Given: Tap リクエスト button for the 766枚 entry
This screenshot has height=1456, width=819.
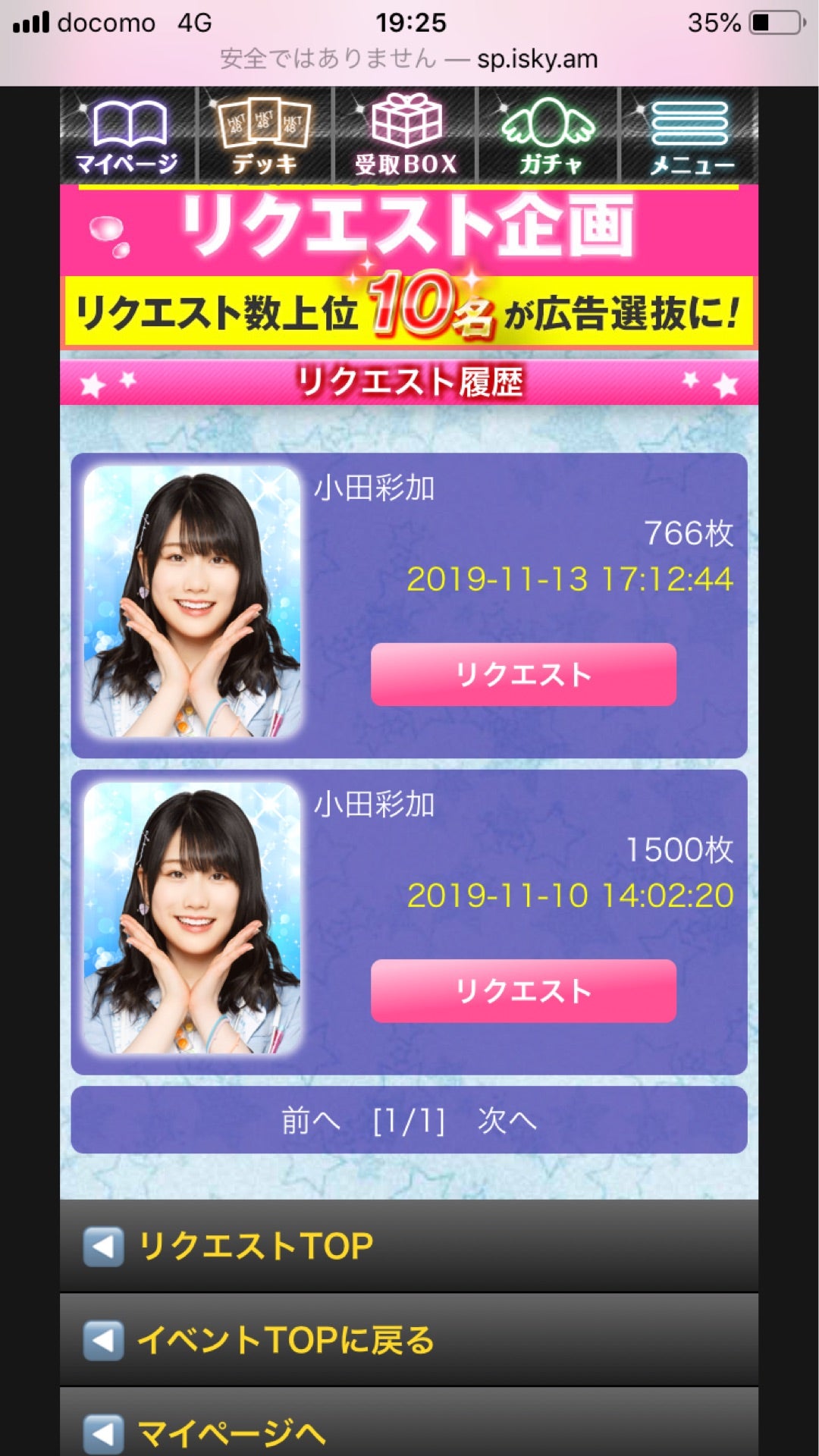Looking at the screenshot, I should point(523,674).
